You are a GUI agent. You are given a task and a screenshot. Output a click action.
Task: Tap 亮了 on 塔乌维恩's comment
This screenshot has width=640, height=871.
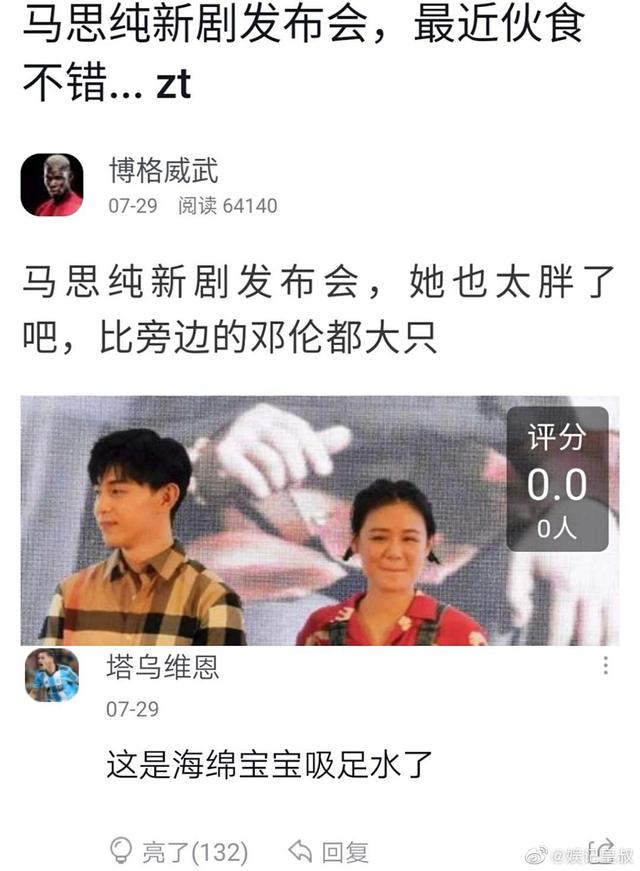(180, 851)
